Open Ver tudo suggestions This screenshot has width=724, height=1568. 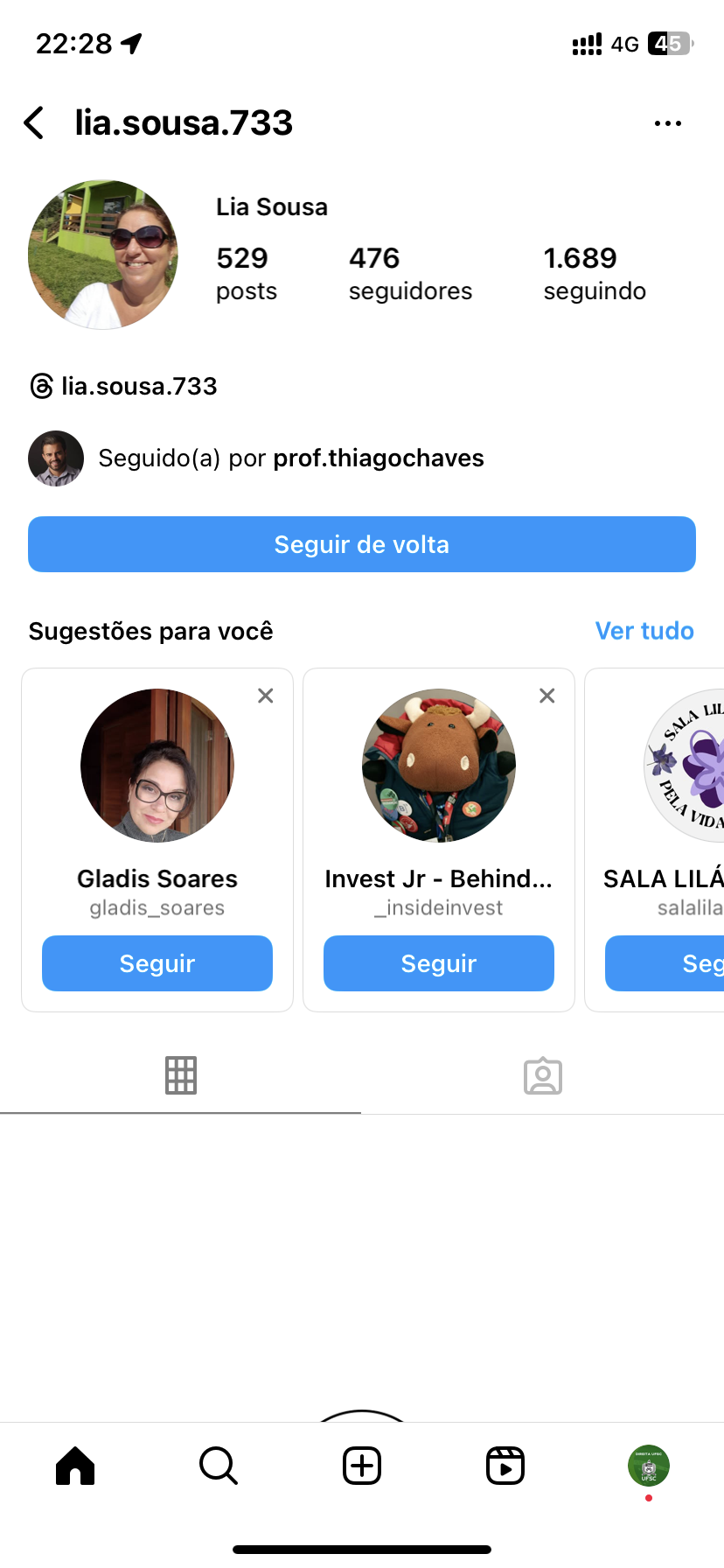point(644,631)
